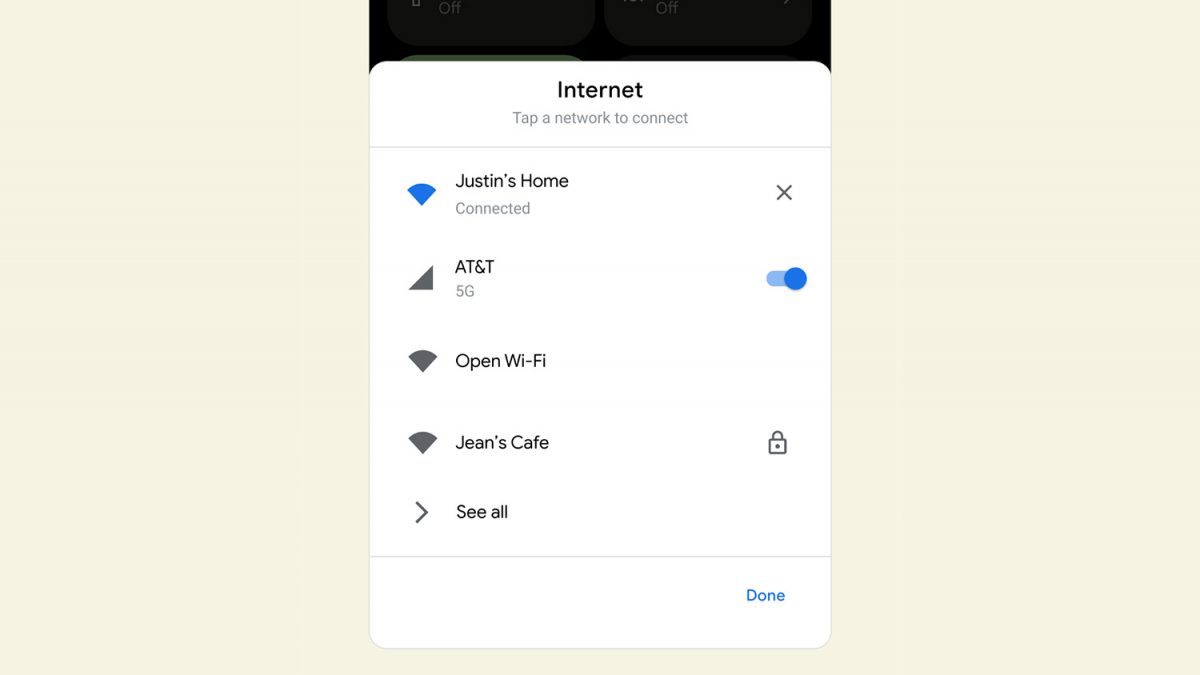Open the Justin's Home network row

pyautogui.click(x=512, y=193)
